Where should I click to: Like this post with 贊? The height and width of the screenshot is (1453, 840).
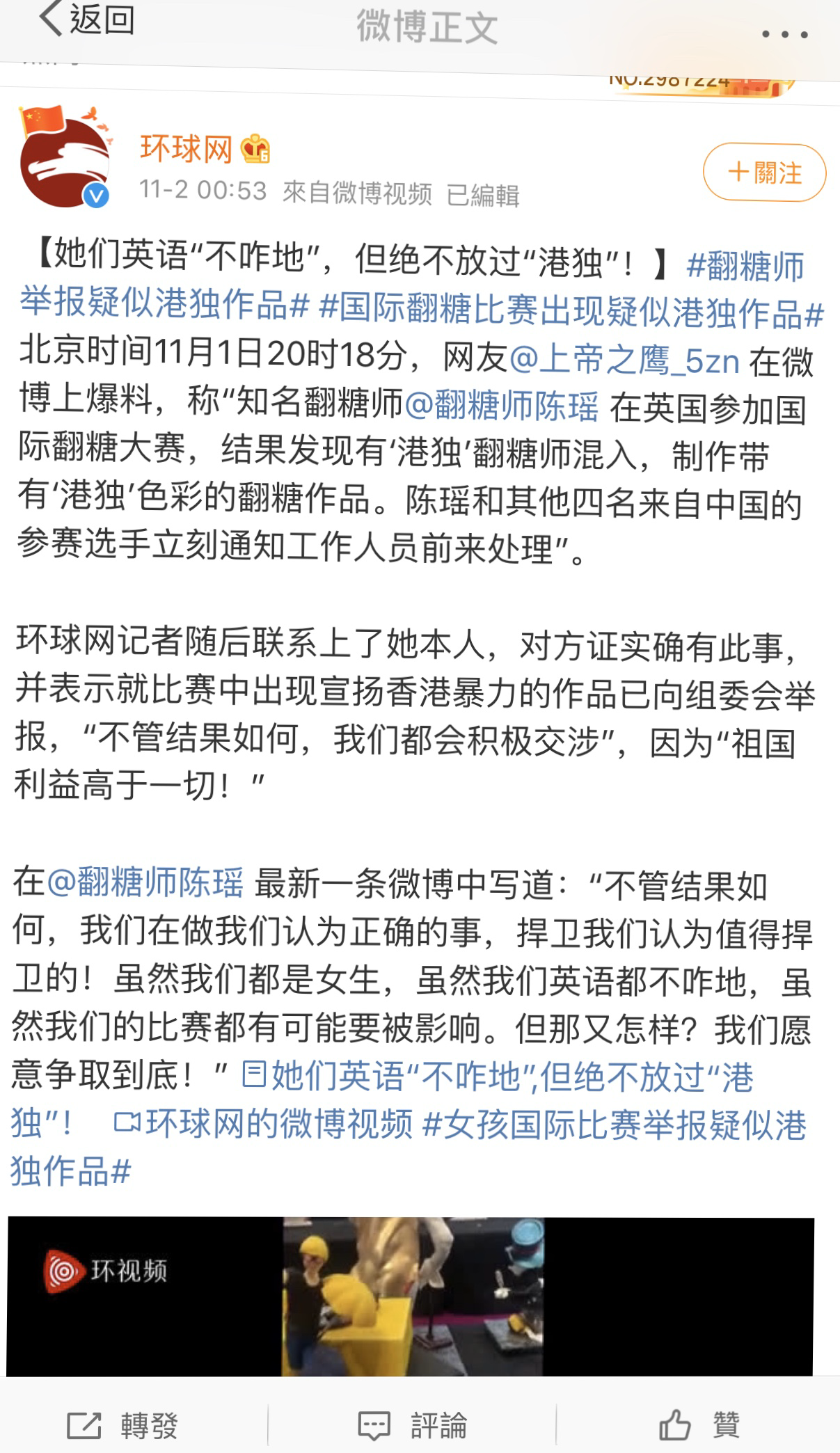699,1426
